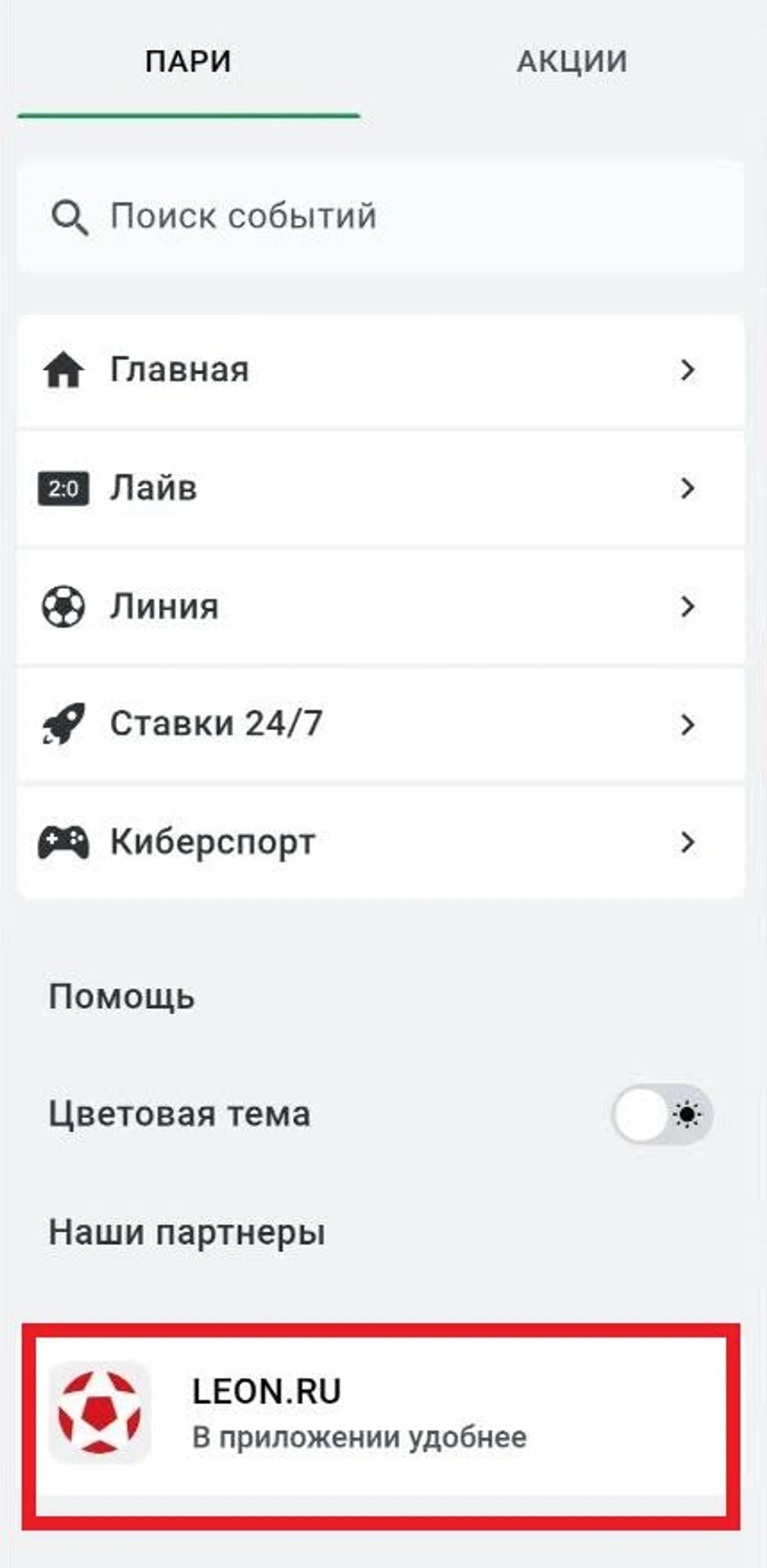Open Ставки 24/7
The image size is (767, 1568).
pyautogui.click(x=381, y=724)
